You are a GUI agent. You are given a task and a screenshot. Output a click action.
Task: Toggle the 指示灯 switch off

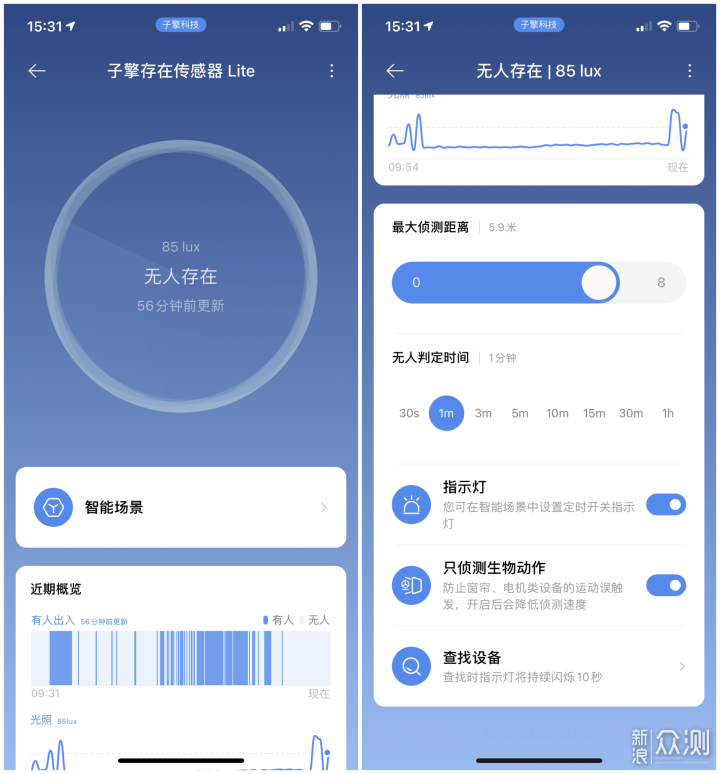tap(665, 505)
